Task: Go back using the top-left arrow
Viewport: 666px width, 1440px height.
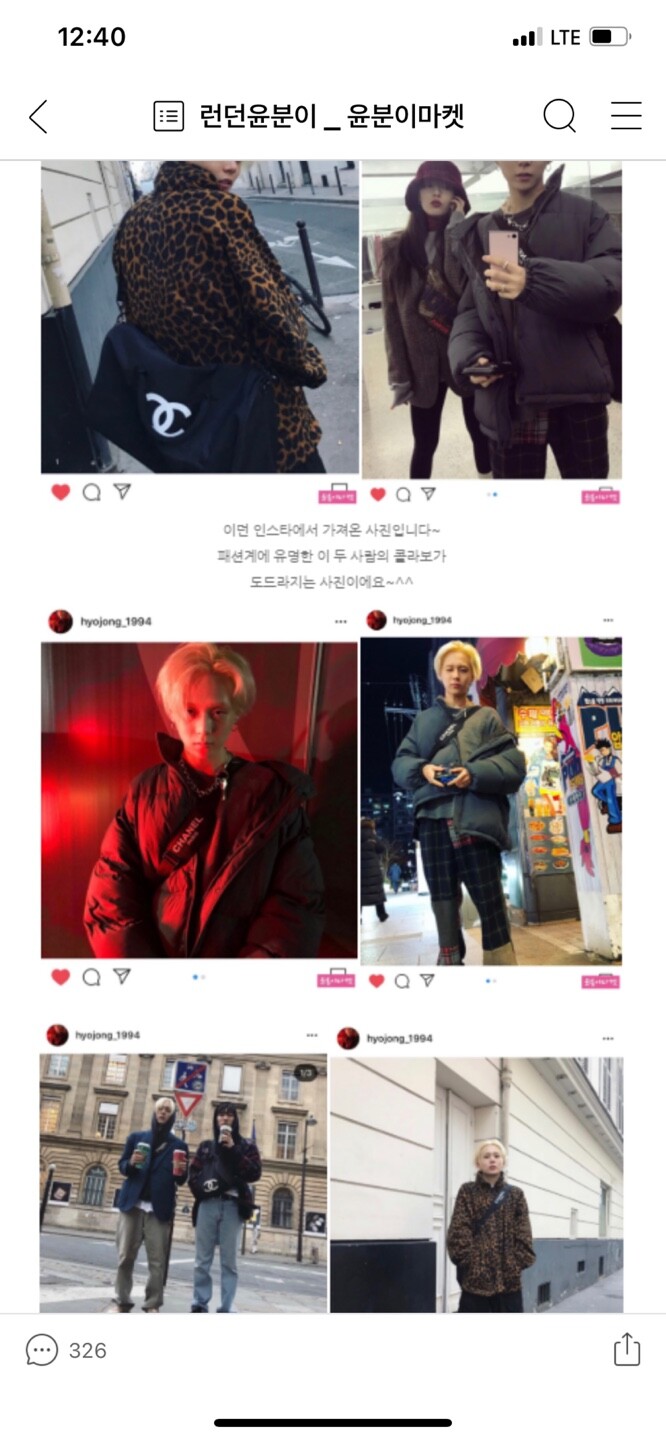Action: pyautogui.click(x=38, y=117)
